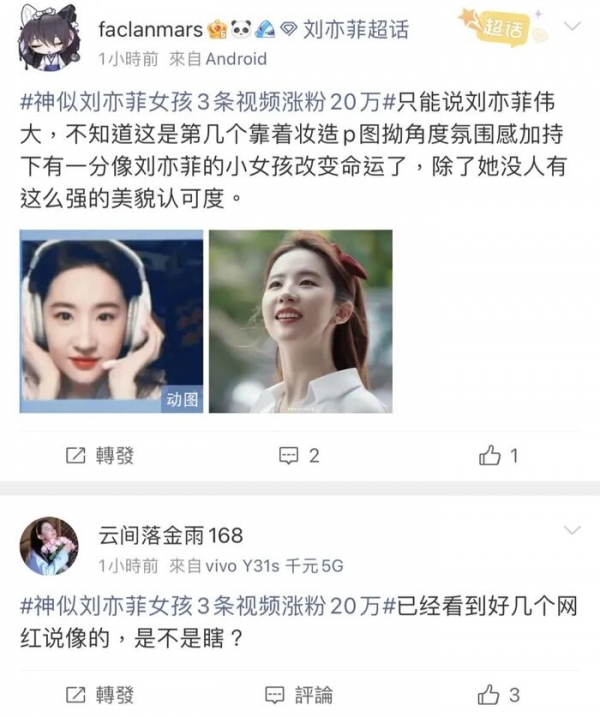Screen dimensions: 600x717
Task: View the smiling woman photo
Action: (x=300, y=321)
